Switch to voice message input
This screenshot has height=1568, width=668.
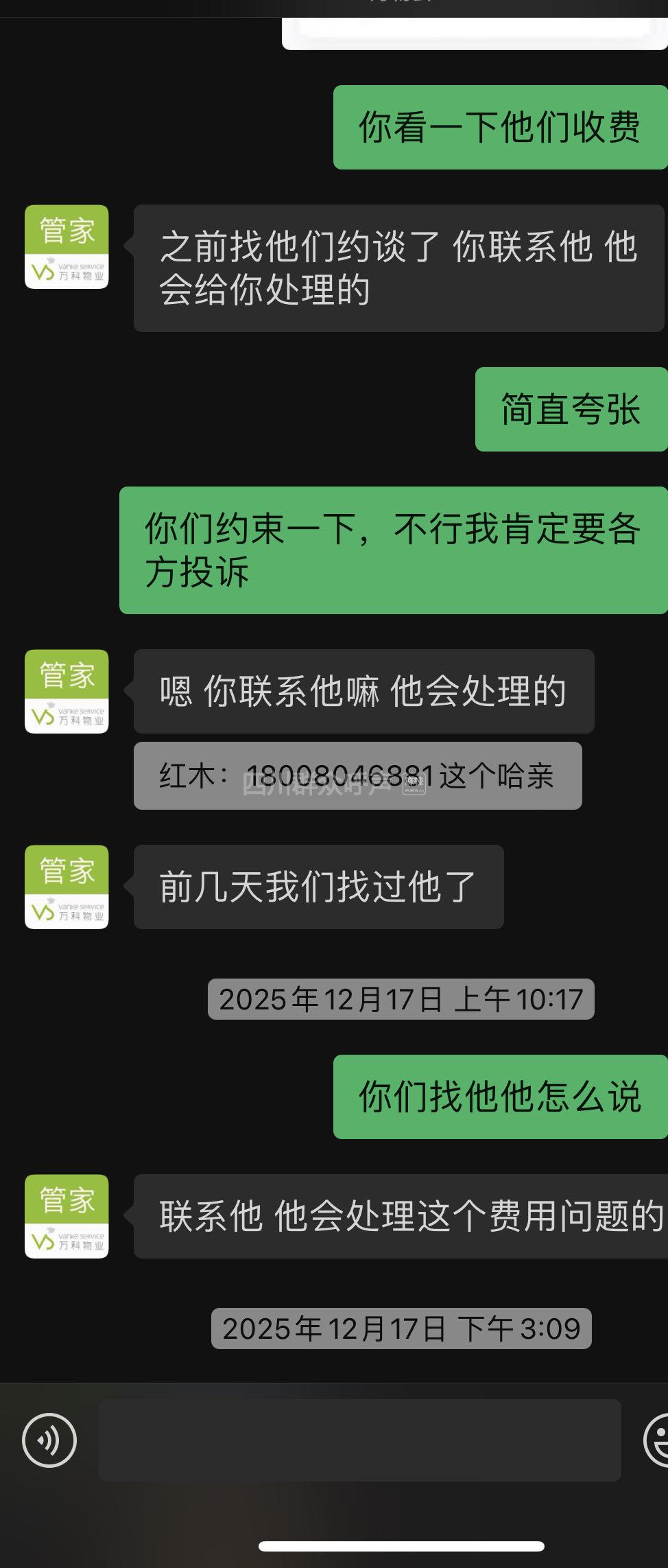tap(49, 1440)
